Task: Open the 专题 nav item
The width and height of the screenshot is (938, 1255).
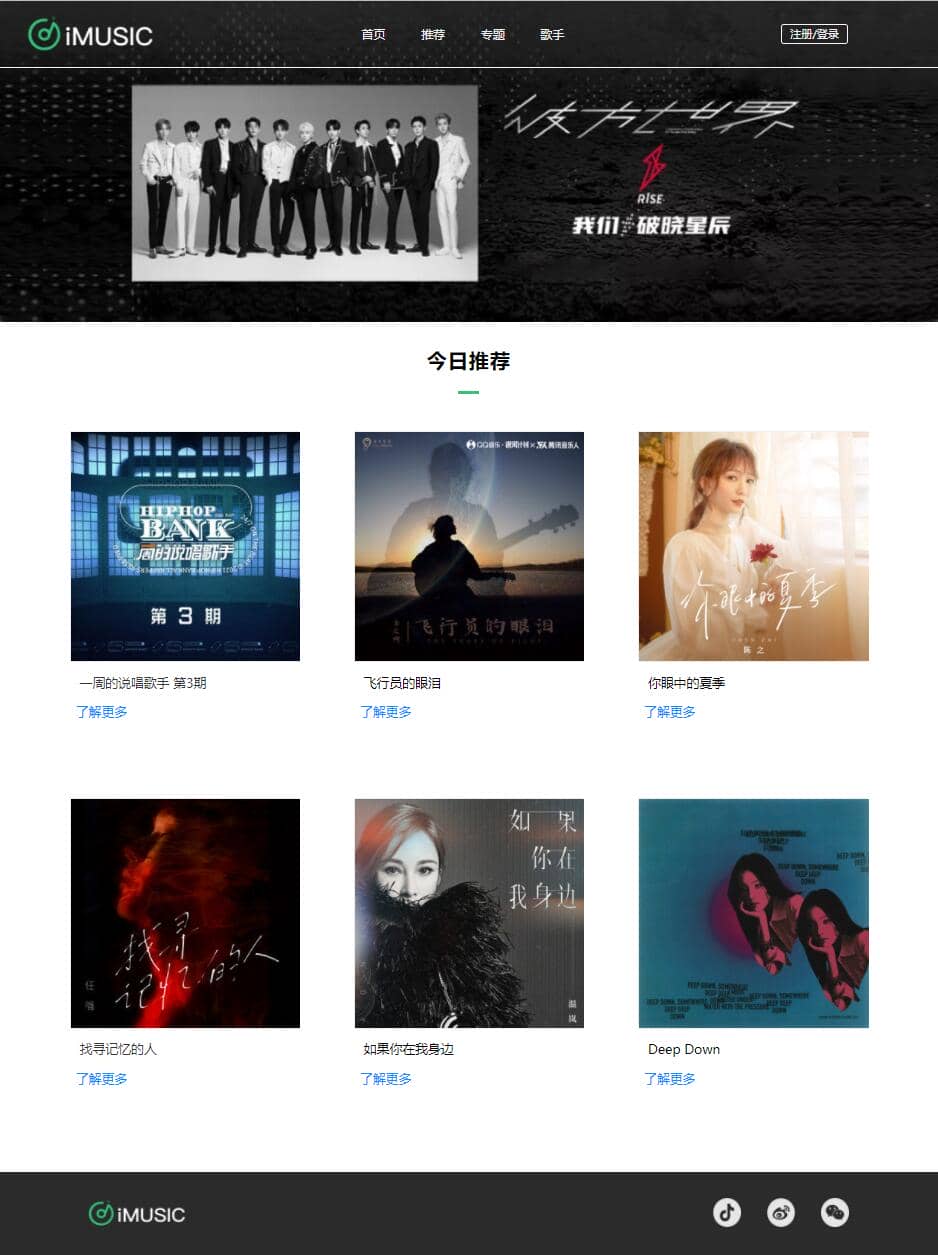Action: coord(493,35)
